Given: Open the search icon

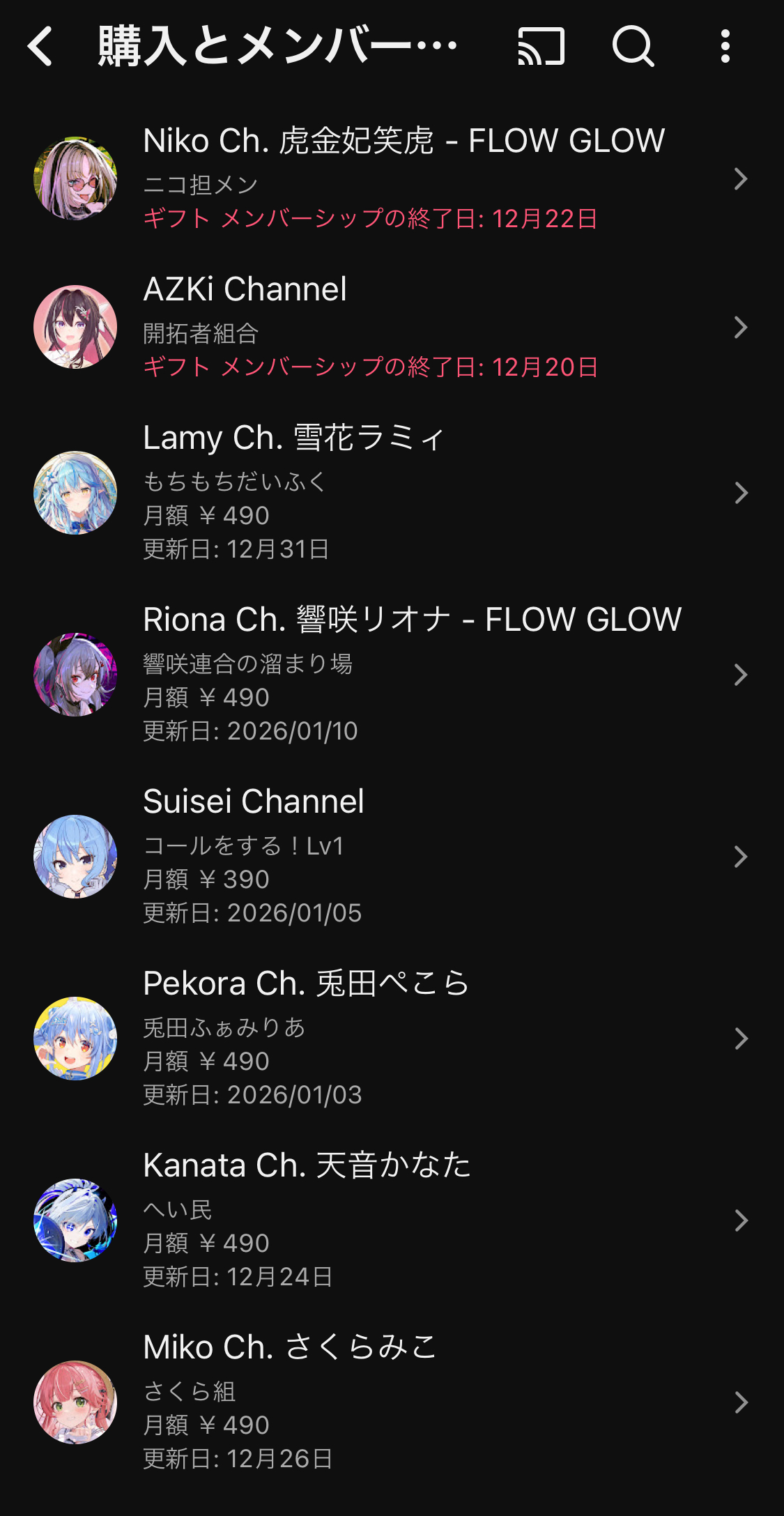Looking at the screenshot, I should pyautogui.click(x=633, y=47).
